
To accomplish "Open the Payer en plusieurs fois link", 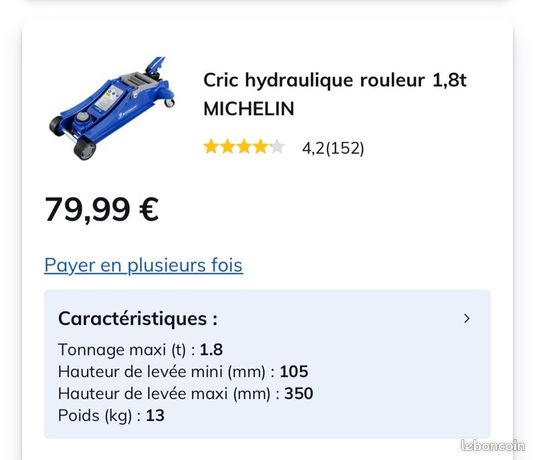I will [x=143, y=265].
